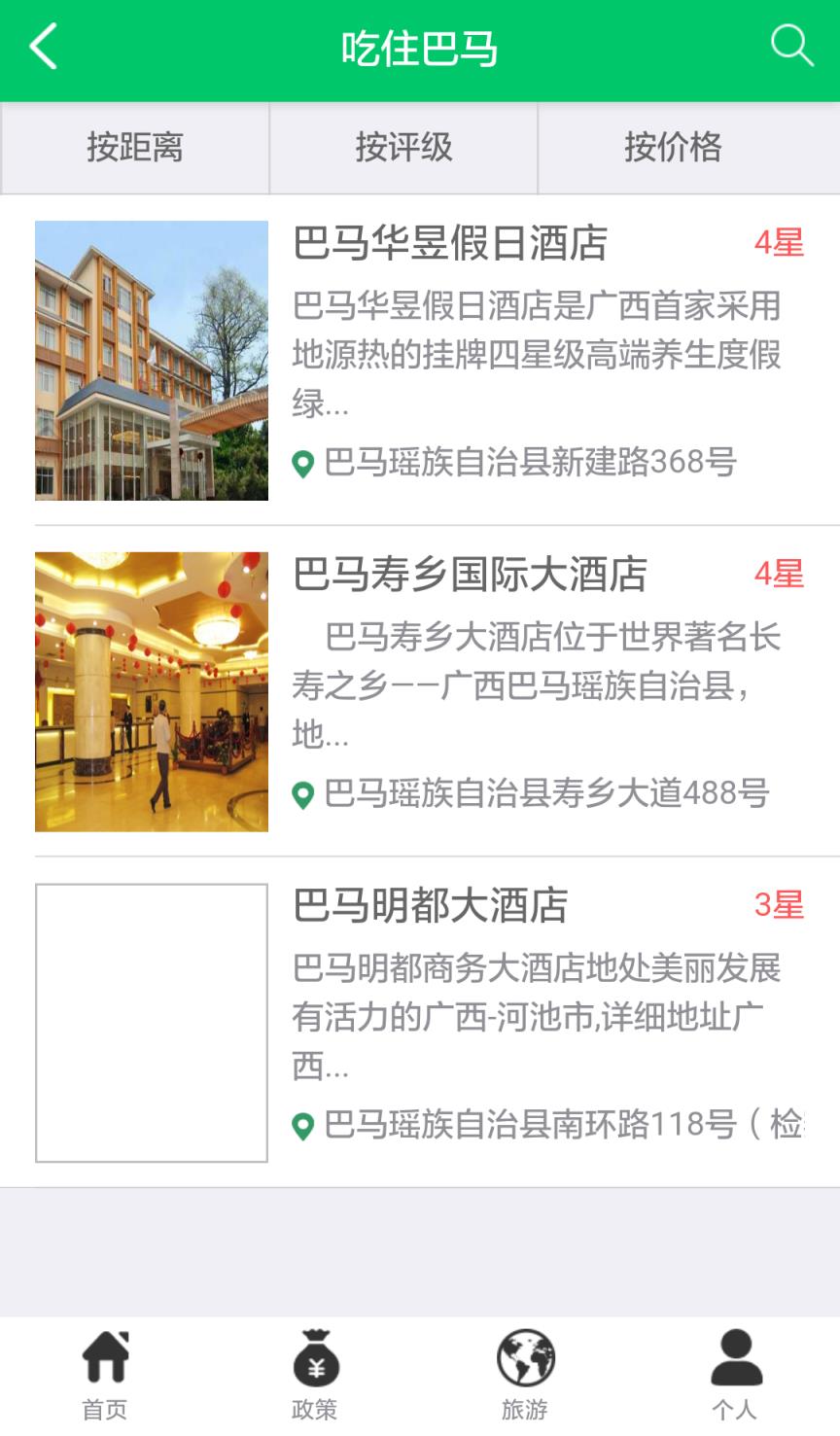The image size is (840, 1436).
Task: Tap the empty image placeholder for 巴马明都大酒店
Action: tap(151, 1021)
